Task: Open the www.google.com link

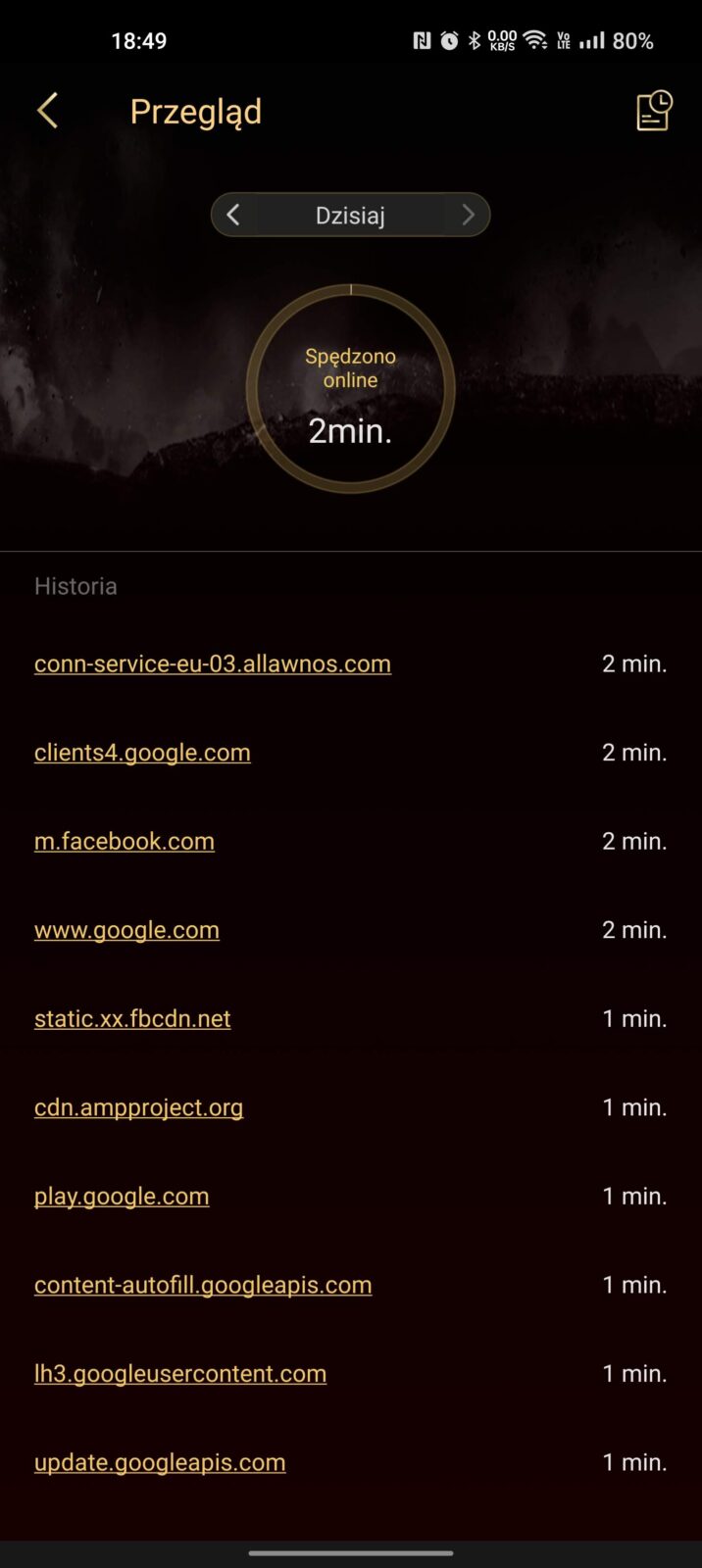Action: click(x=126, y=930)
